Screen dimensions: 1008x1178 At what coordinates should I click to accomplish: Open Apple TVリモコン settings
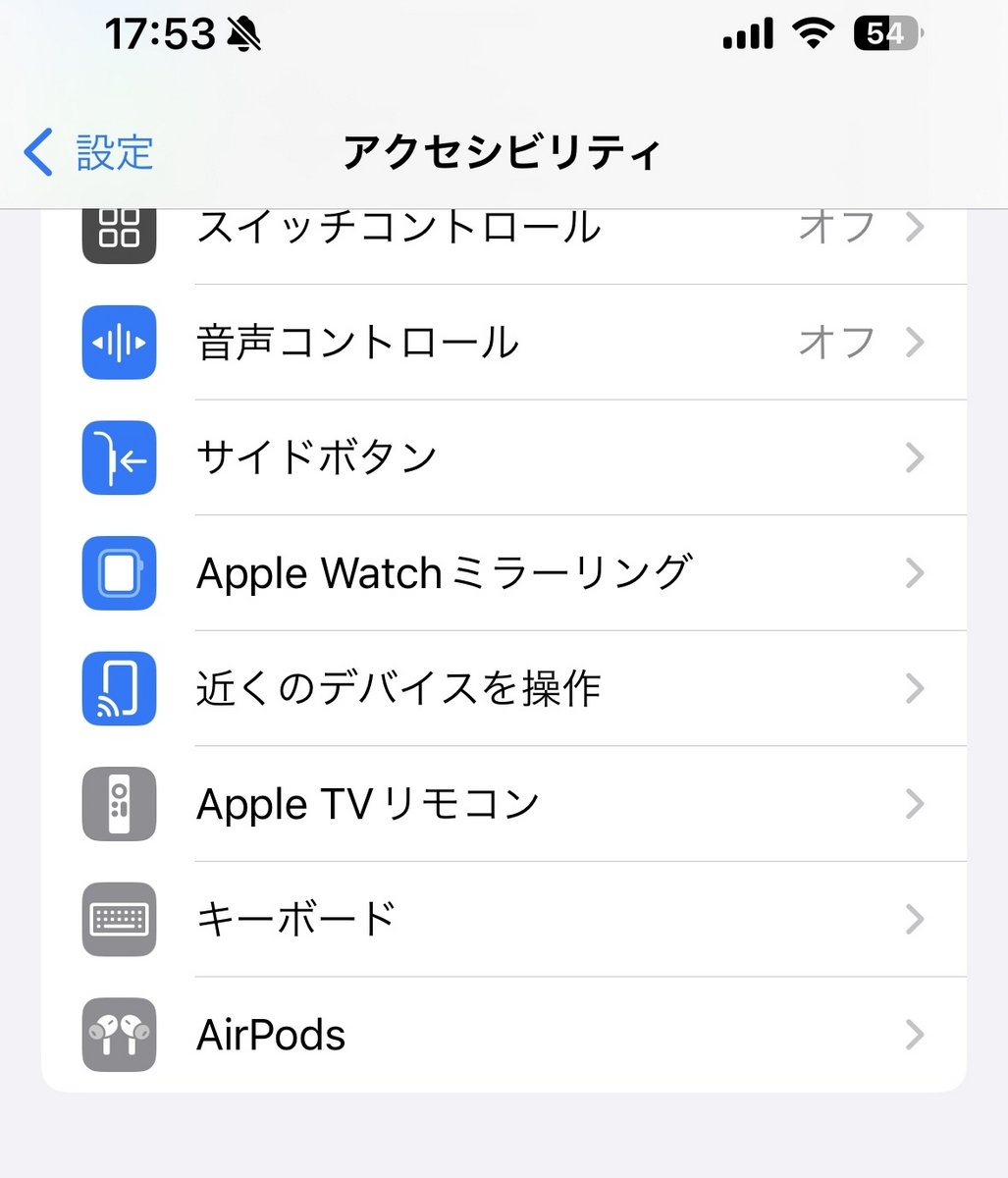point(503,804)
